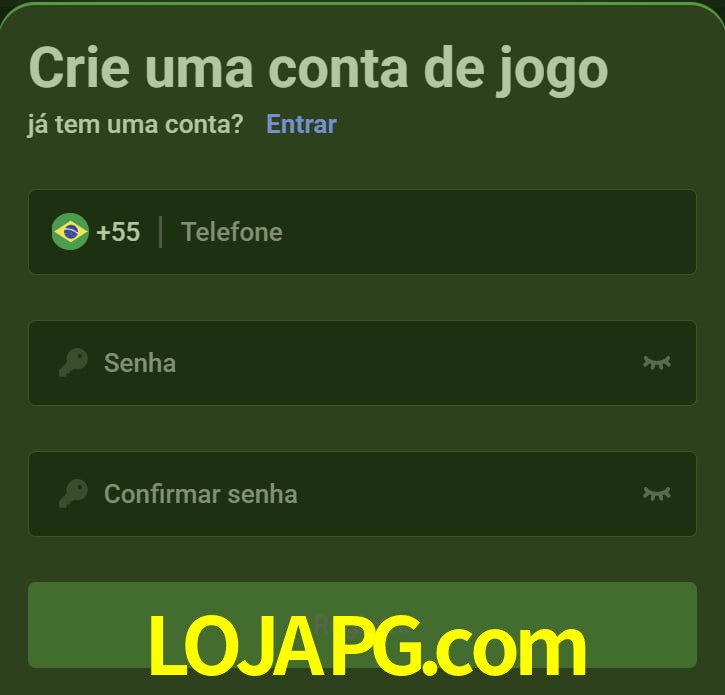Viewport: 725px width, 695px height.
Task: Select the Senha password field
Action: [x=360, y=362]
